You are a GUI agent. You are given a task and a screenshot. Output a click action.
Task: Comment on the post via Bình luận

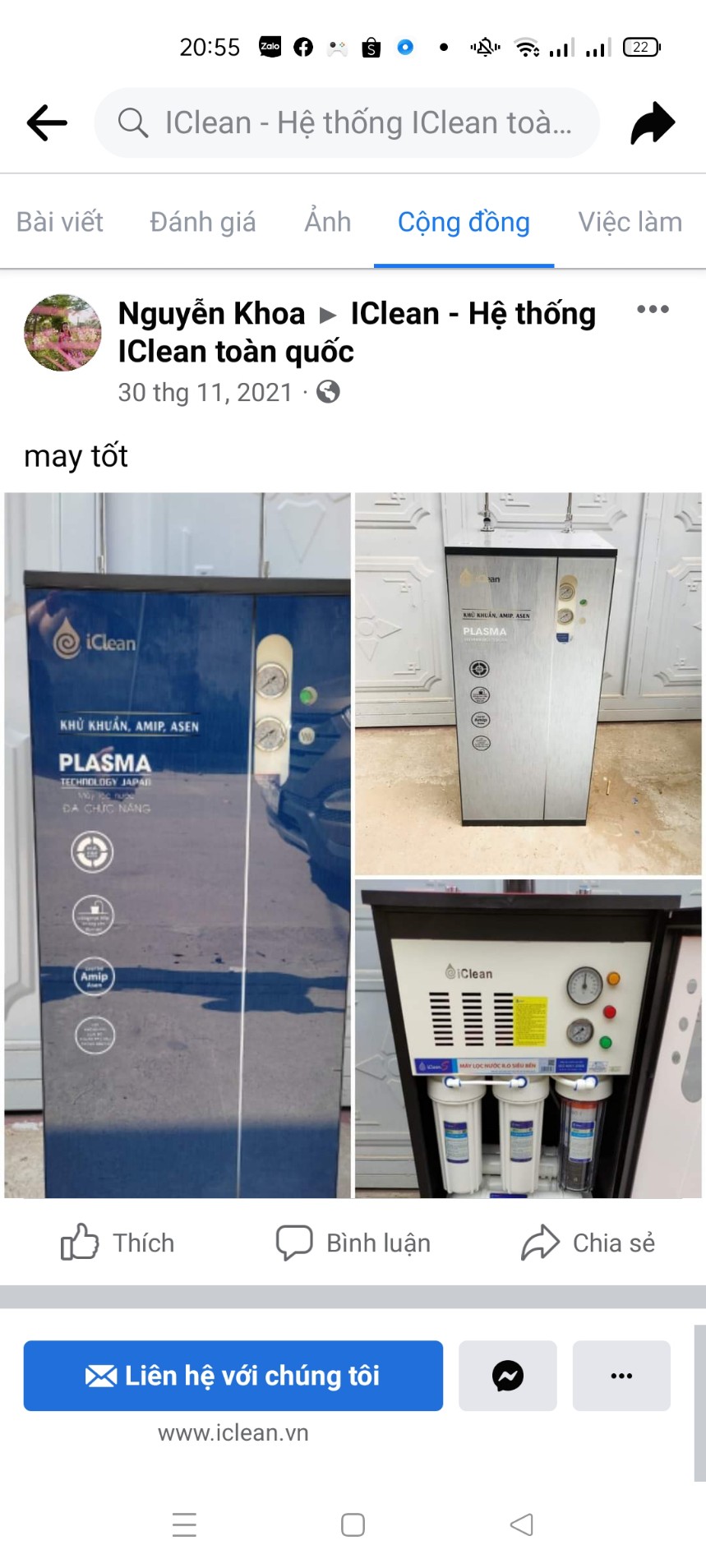coord(353,1243)
